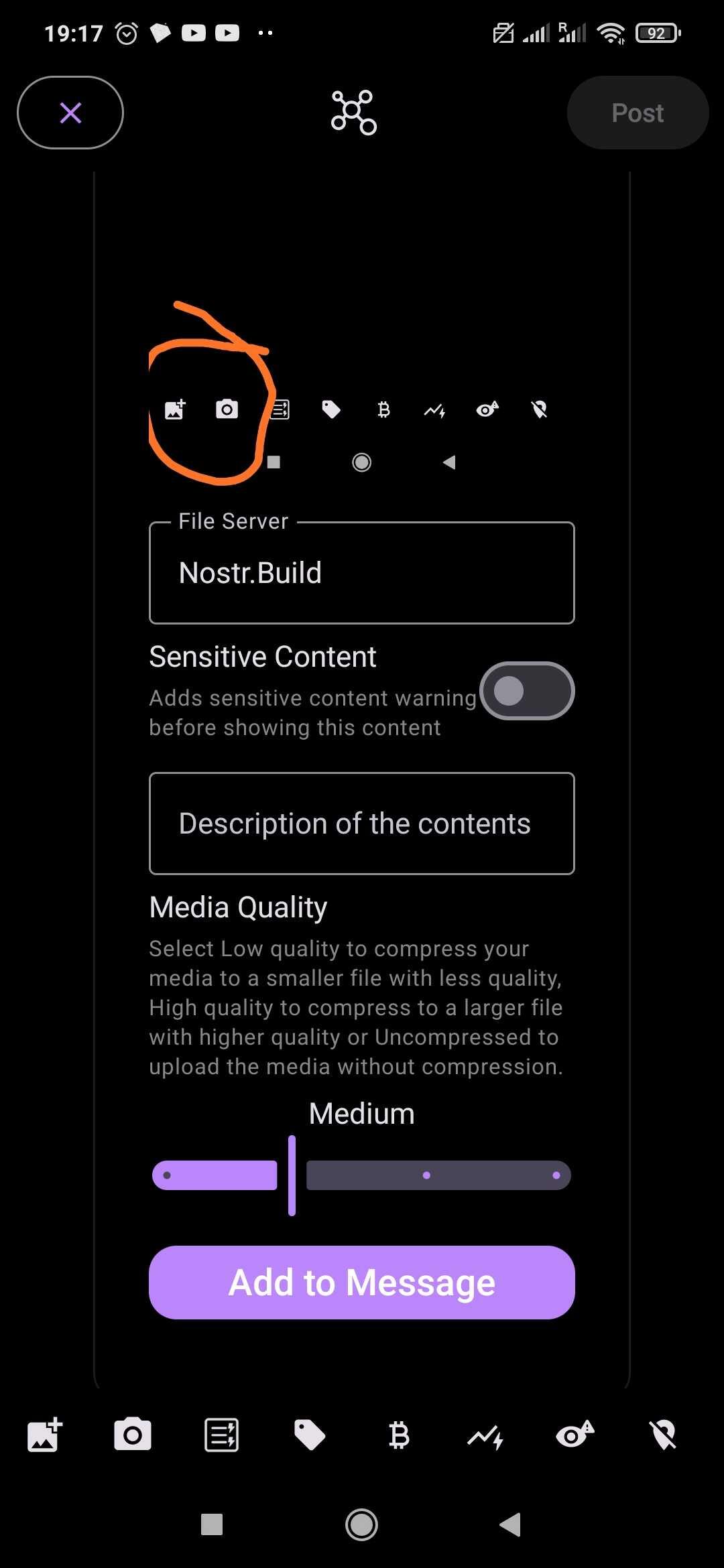
Task: Go to the home screen via system home button
Action: [361, 1524]
